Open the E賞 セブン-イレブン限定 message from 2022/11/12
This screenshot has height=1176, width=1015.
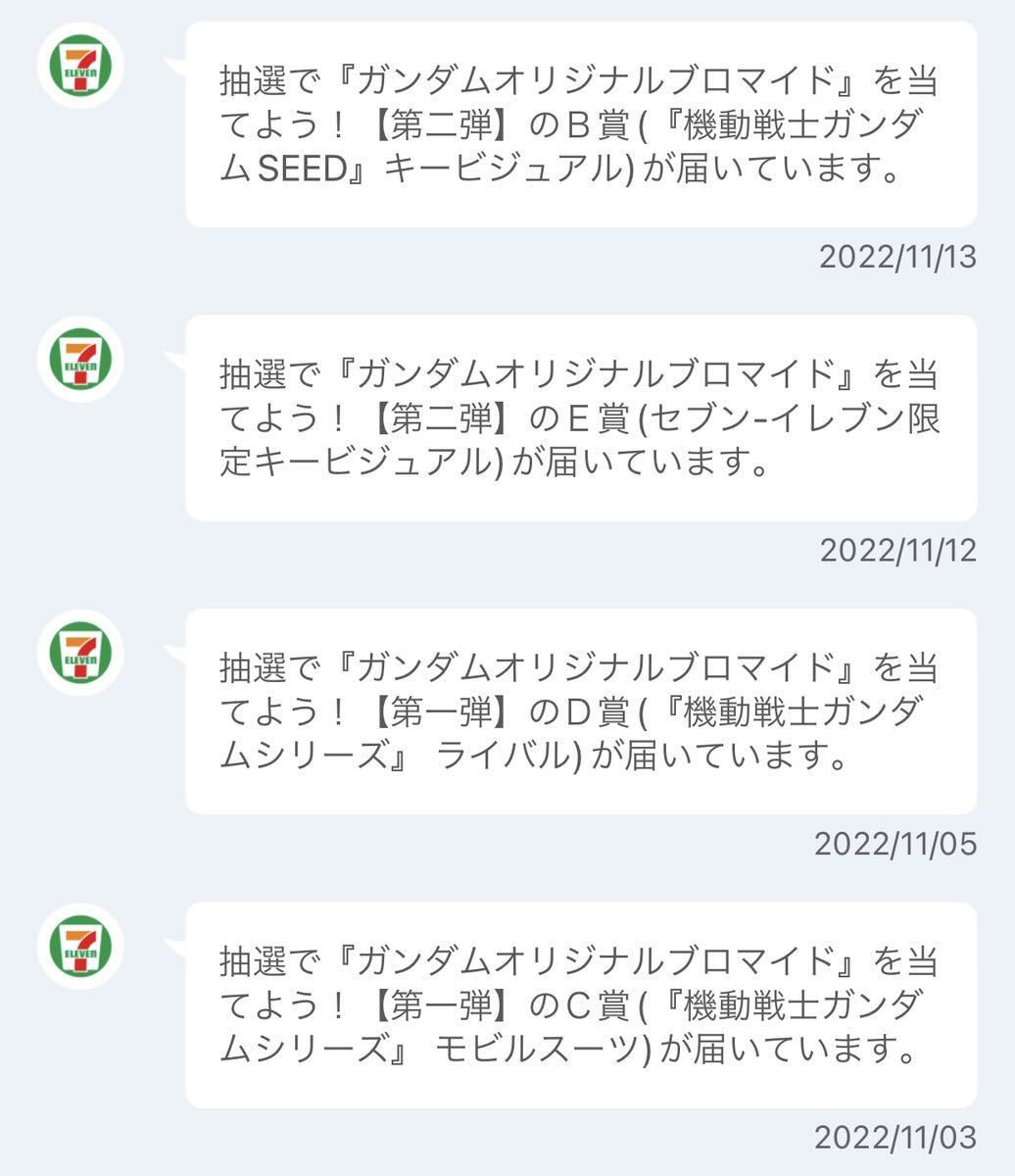(580, 418)
